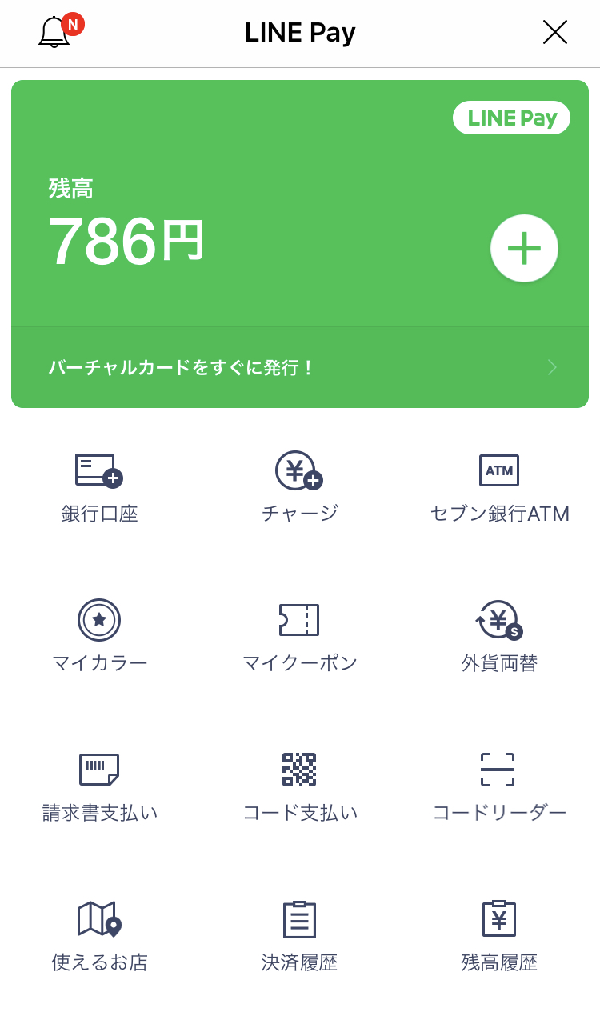Select 請求書支払い bill payment
The height and width of the screenshot is (1032, 600).
pyautogui.click(x=99, y=787)
